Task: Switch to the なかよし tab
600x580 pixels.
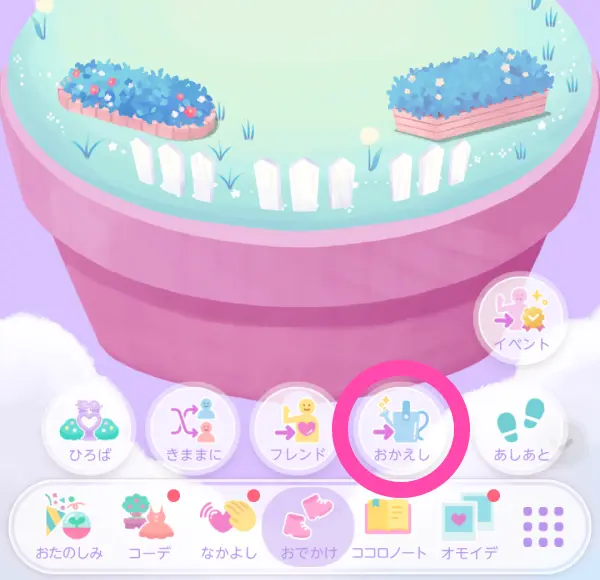Action: tap(225, 527)
